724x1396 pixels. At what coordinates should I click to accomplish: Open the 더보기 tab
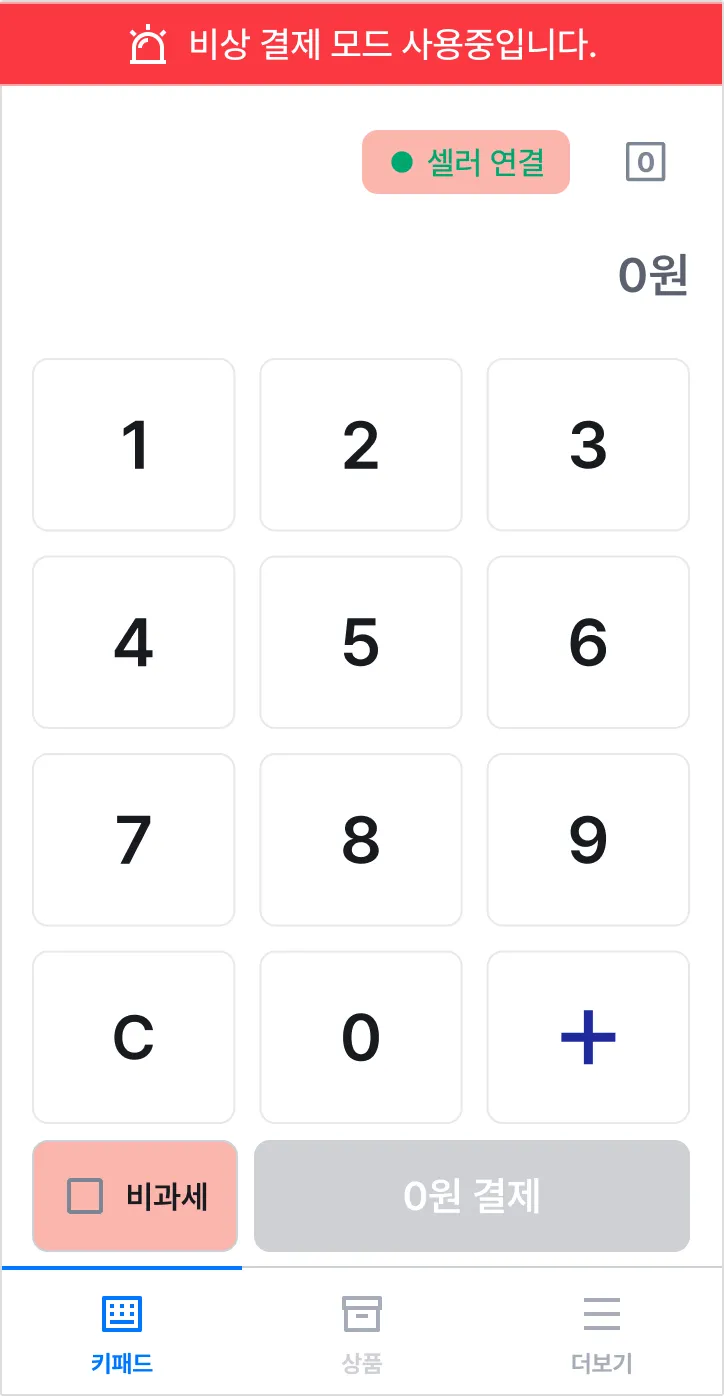tap(602, 1332)
